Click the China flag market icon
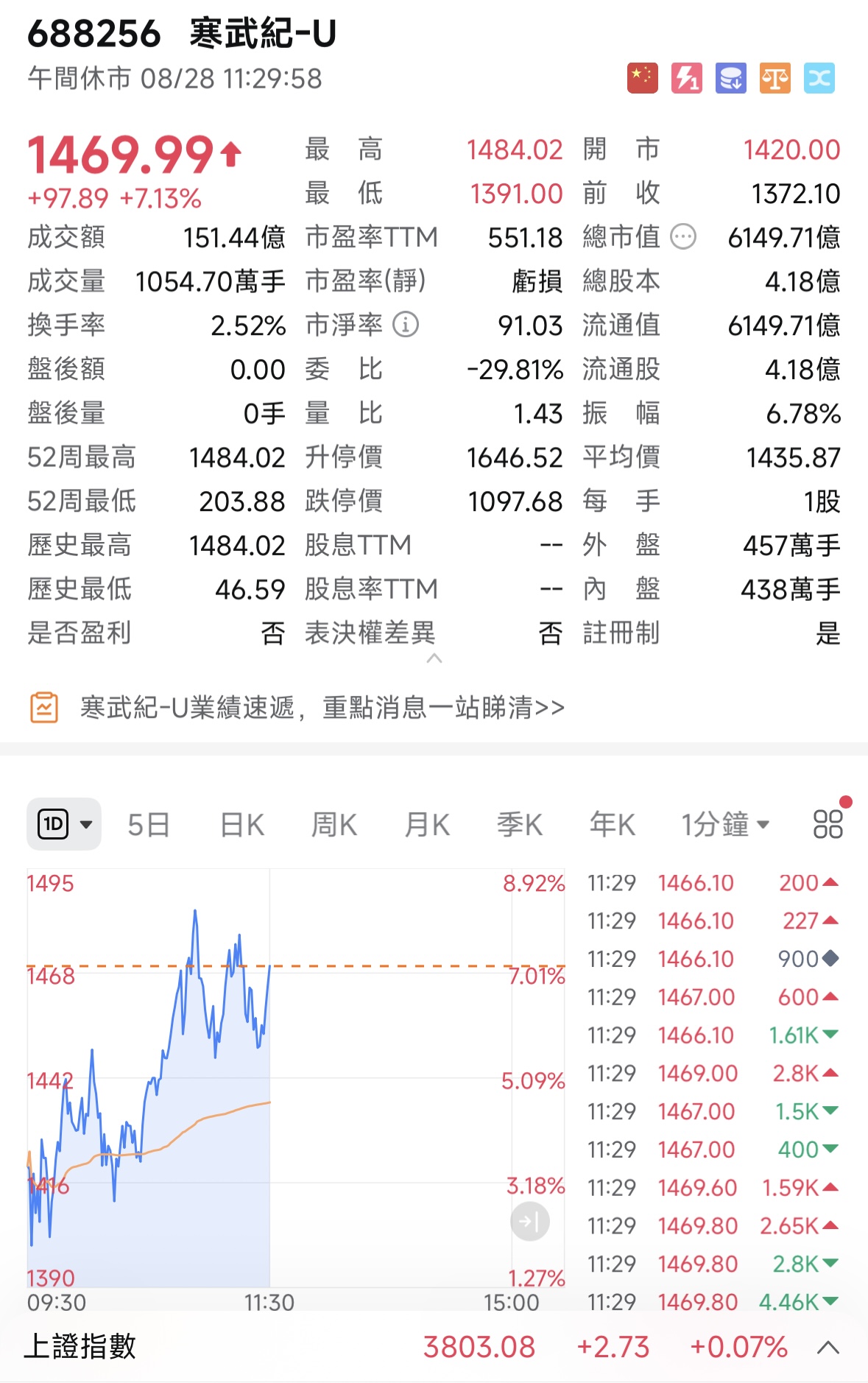This screenshot has height=1383, width=868. point(641,77)
